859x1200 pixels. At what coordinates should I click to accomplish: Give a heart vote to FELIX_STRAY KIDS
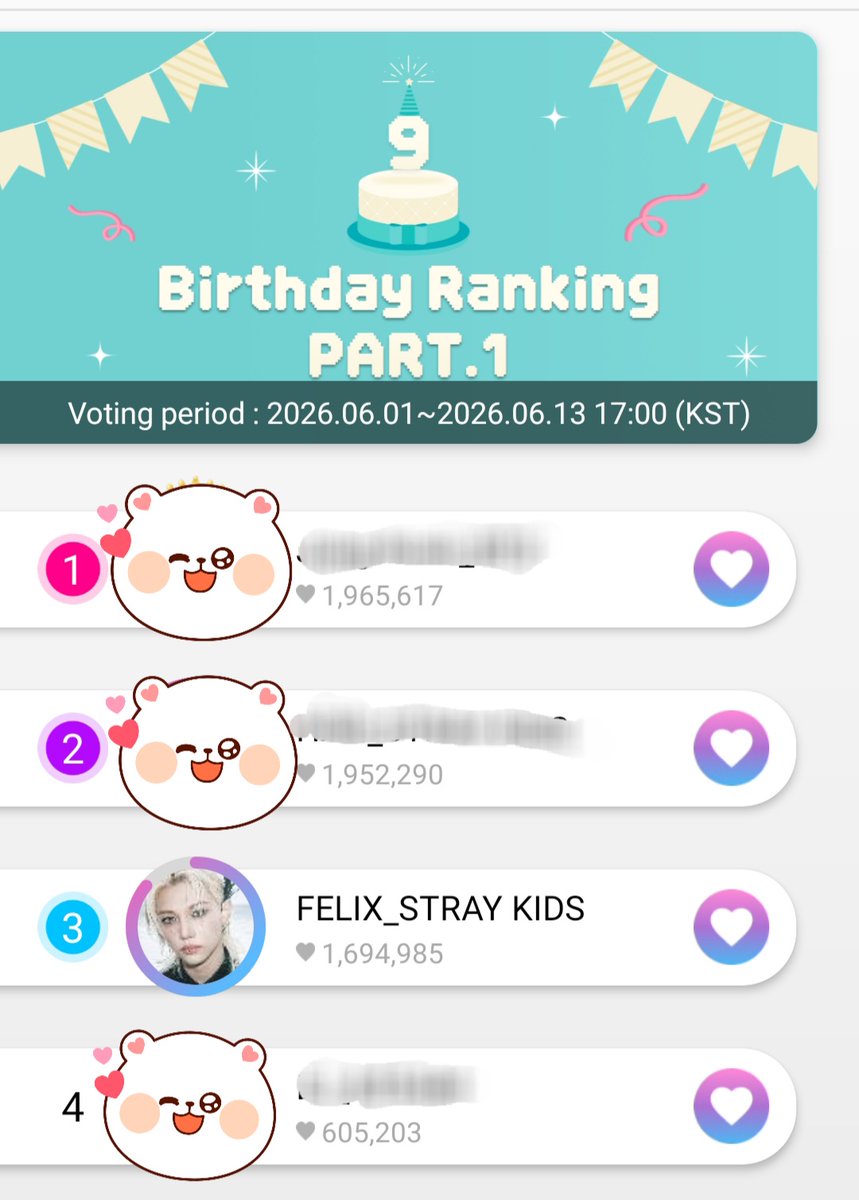click(x=731, y=927)
